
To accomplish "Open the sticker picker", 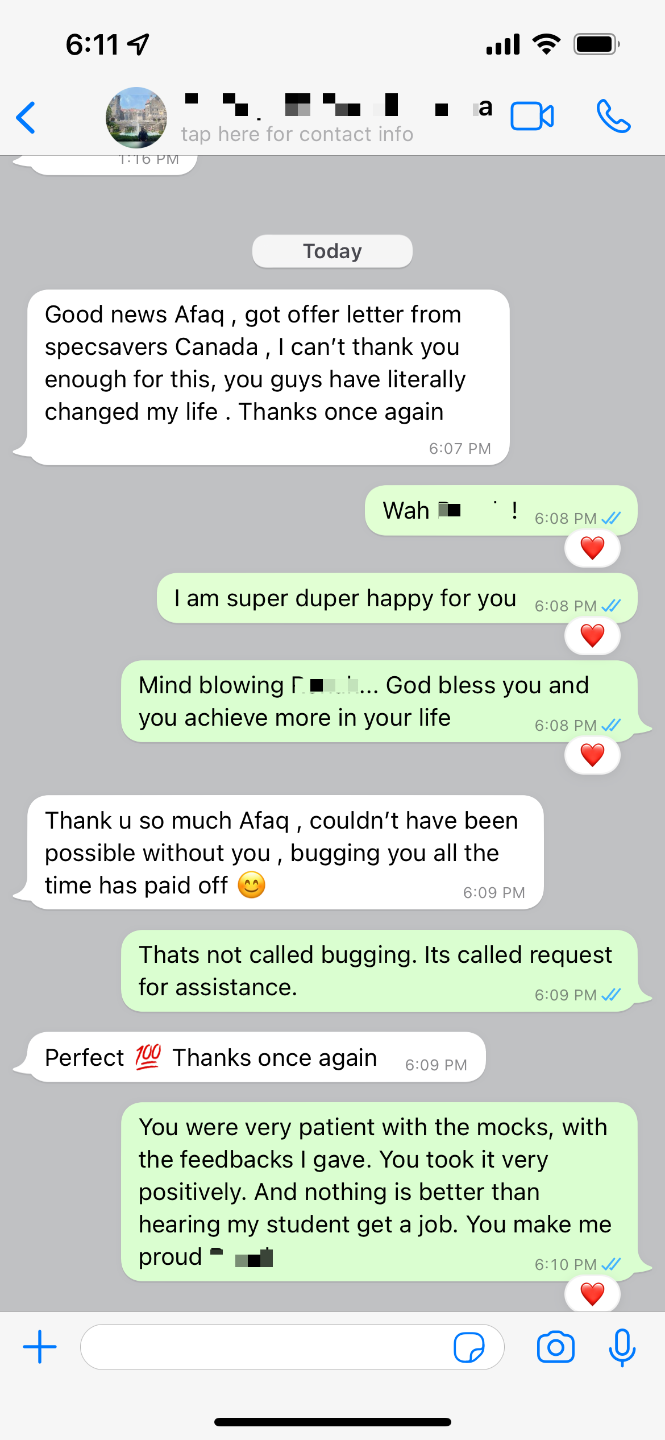I will pos(469,1348).
